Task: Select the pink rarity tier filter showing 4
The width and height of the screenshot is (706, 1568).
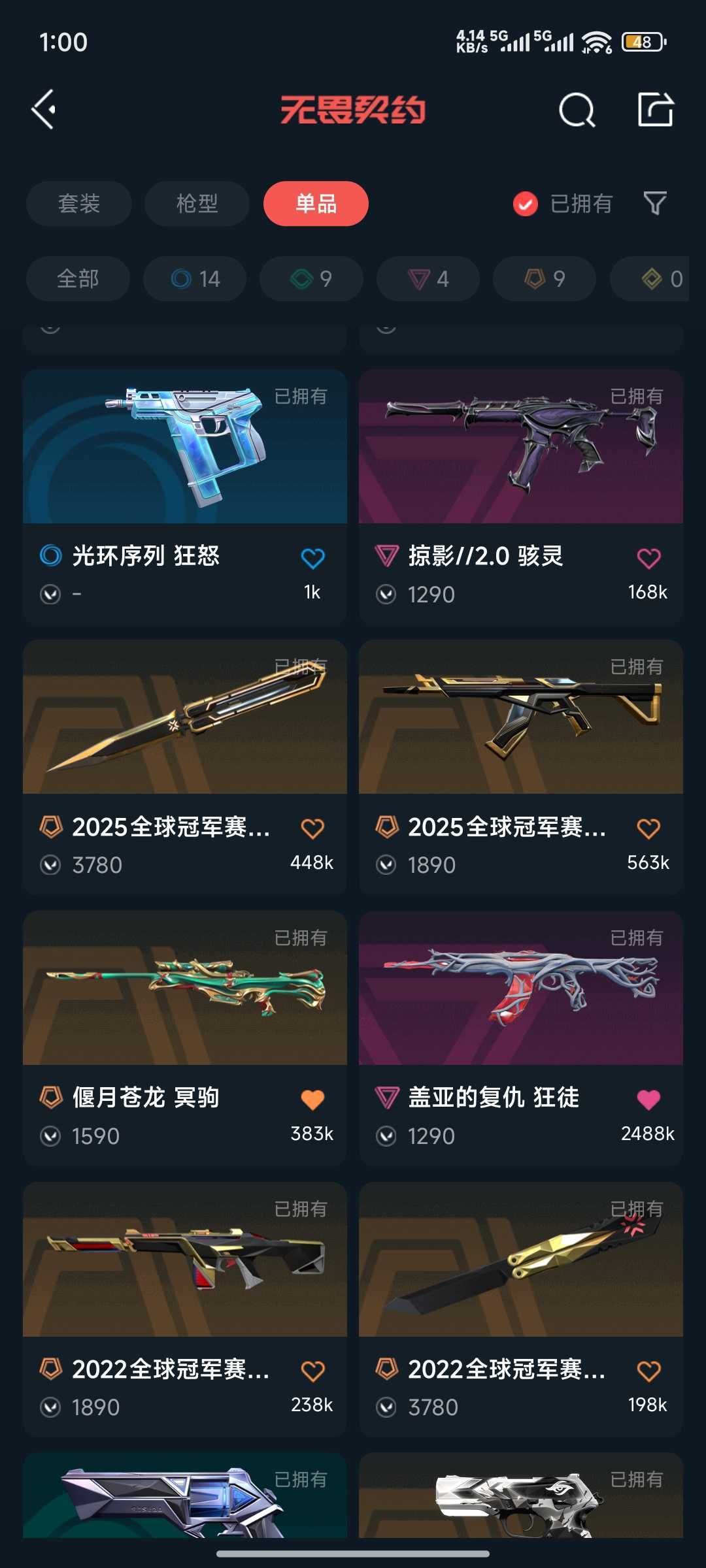Action: 427,279
